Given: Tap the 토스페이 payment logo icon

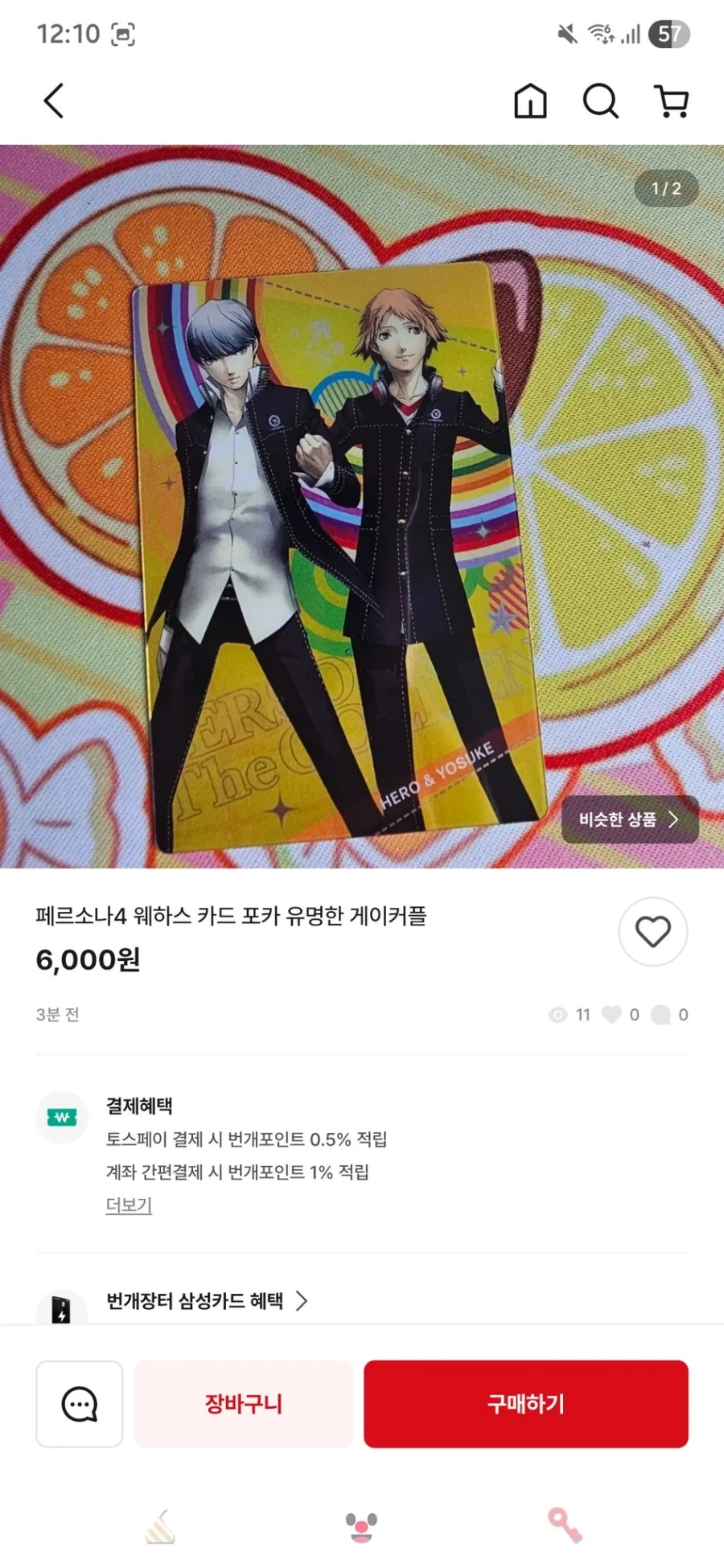Looking at the screenshot, I should [x=62, y=1117].
